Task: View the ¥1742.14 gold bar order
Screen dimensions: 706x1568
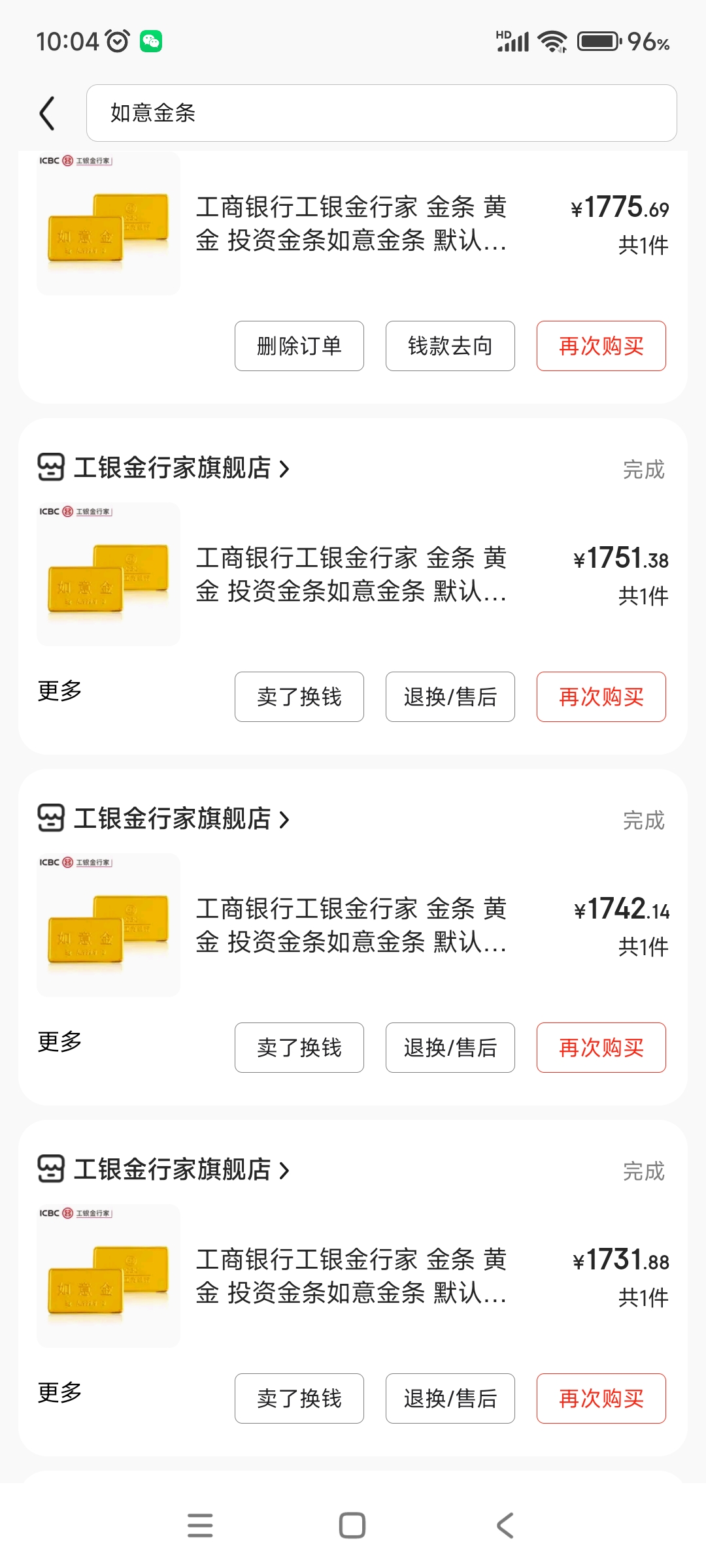Action: (351, 925)
